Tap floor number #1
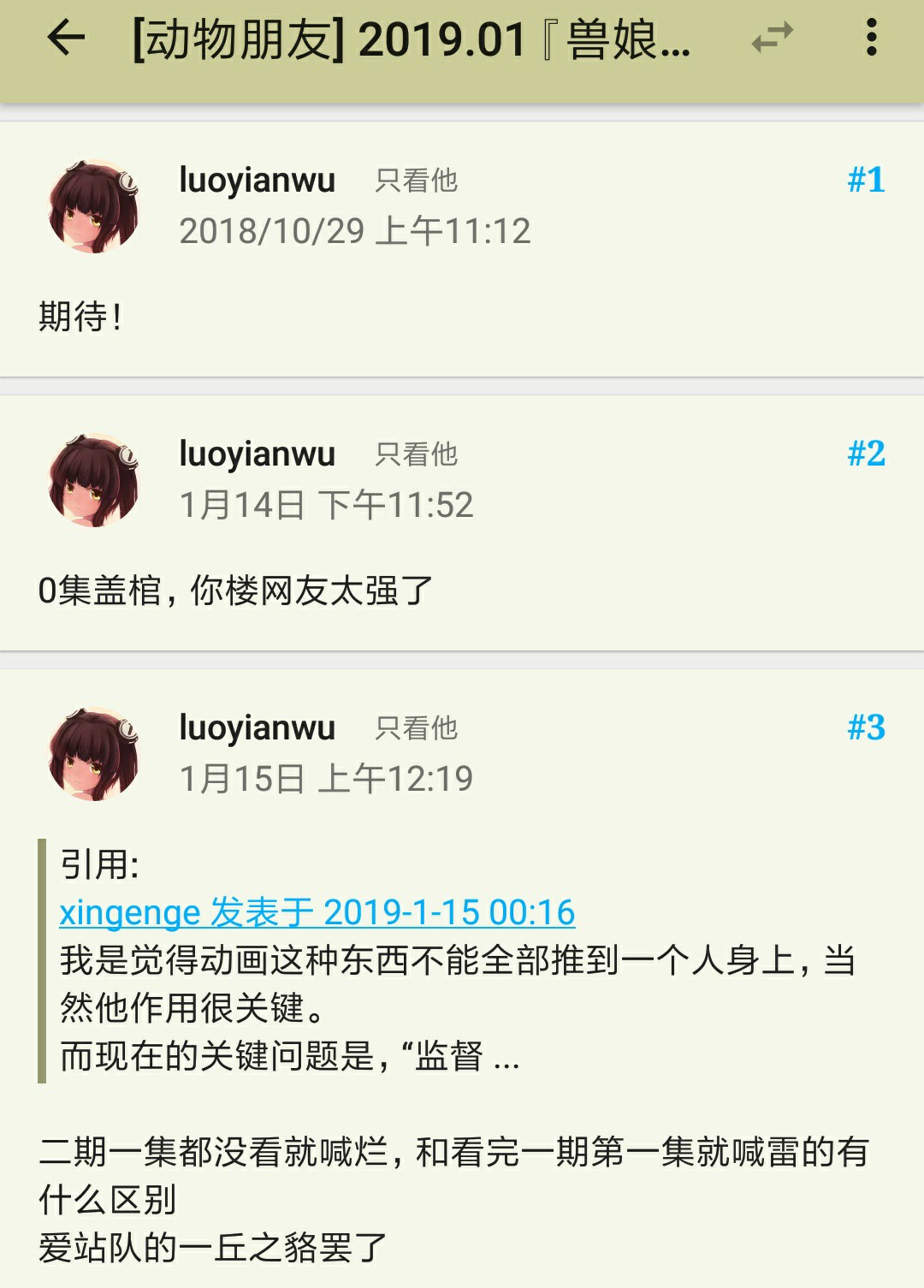924x1288 pixels. 865,180
